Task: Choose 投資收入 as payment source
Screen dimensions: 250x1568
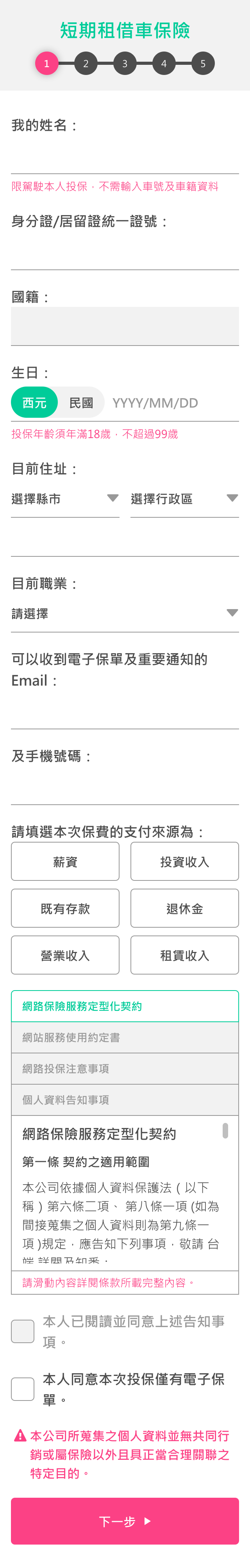Action: pyautogui.click(x=184, y=862)
